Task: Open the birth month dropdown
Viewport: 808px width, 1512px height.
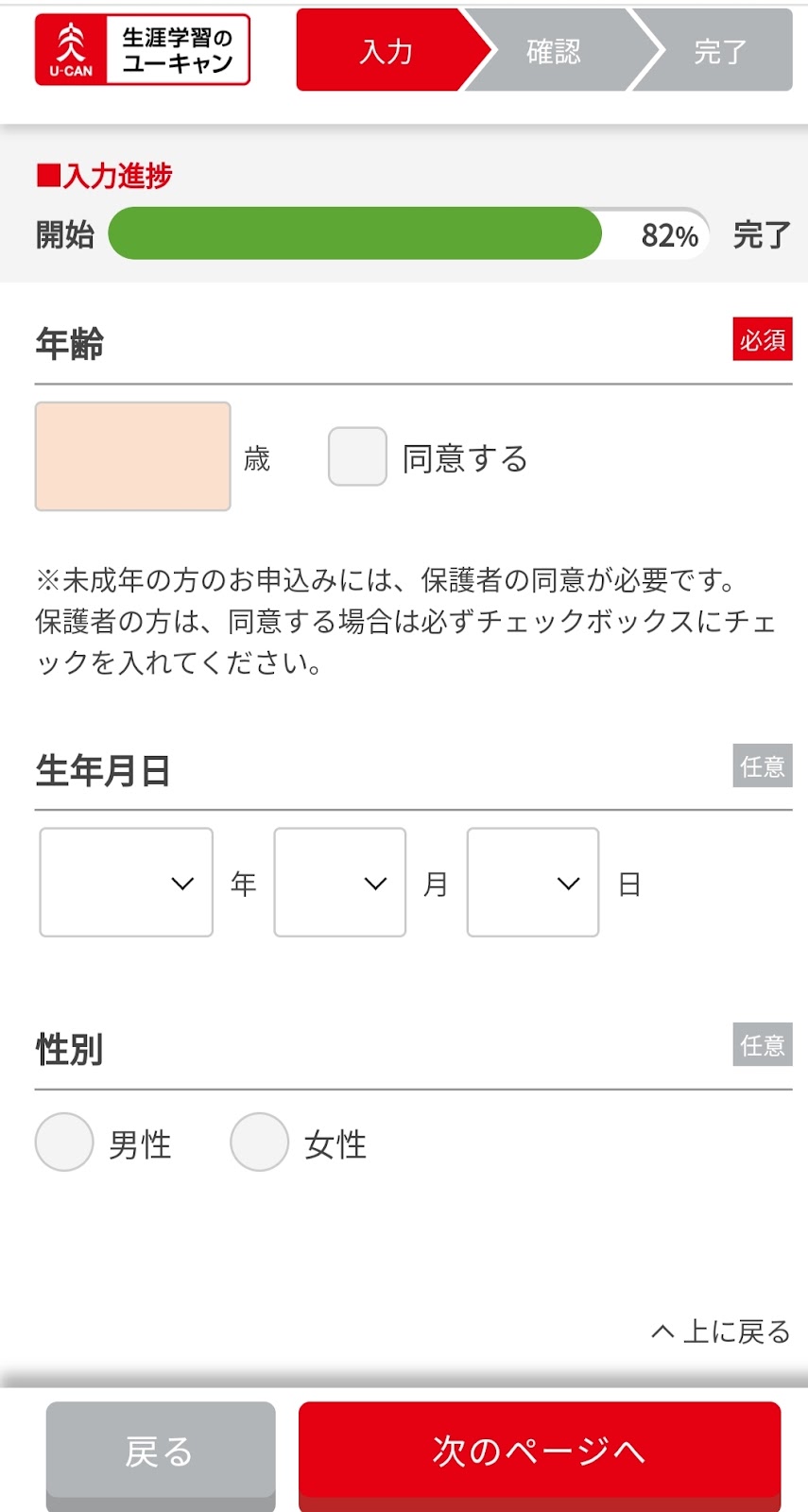Action: [340, 883]
